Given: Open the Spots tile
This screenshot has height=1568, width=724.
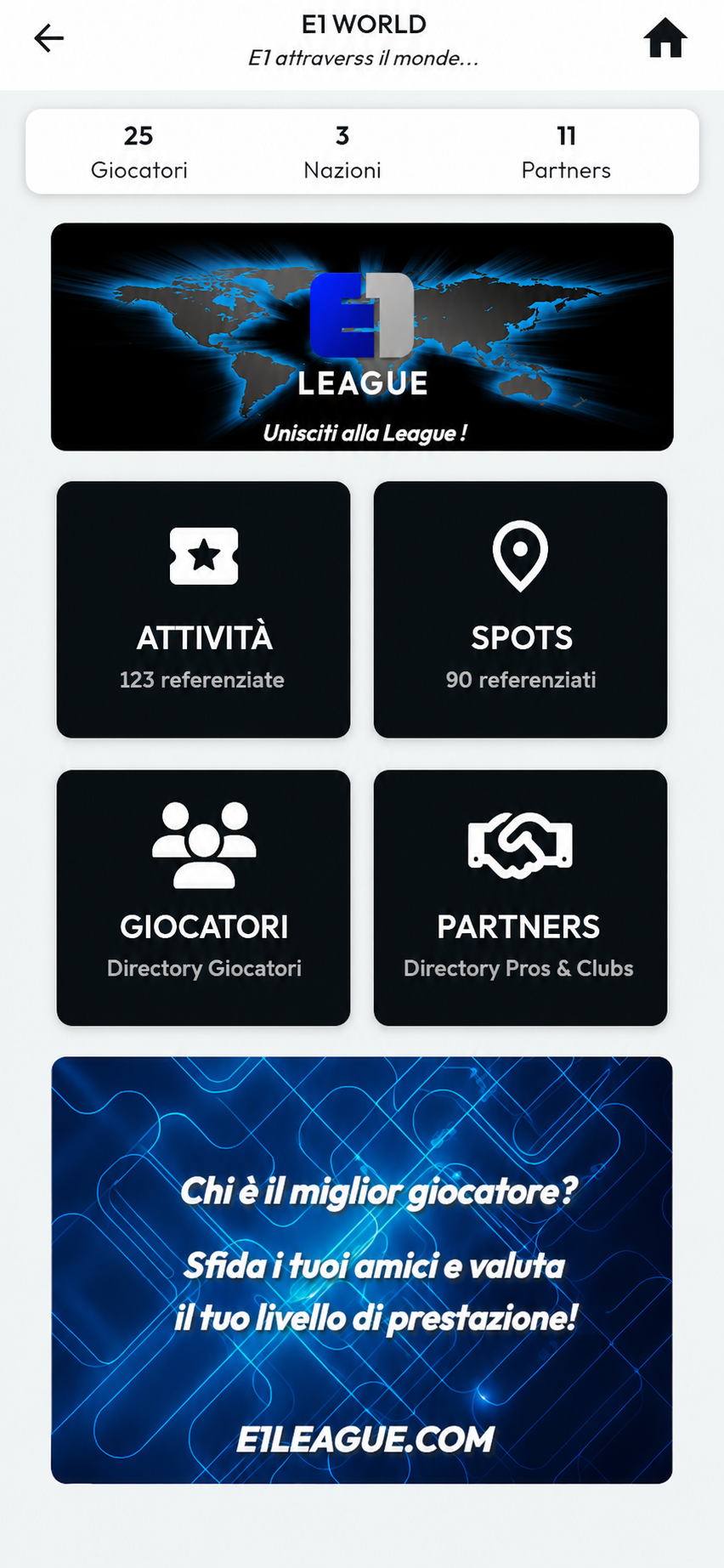Looking at the screenshot, I should click(x=520, y=609).
